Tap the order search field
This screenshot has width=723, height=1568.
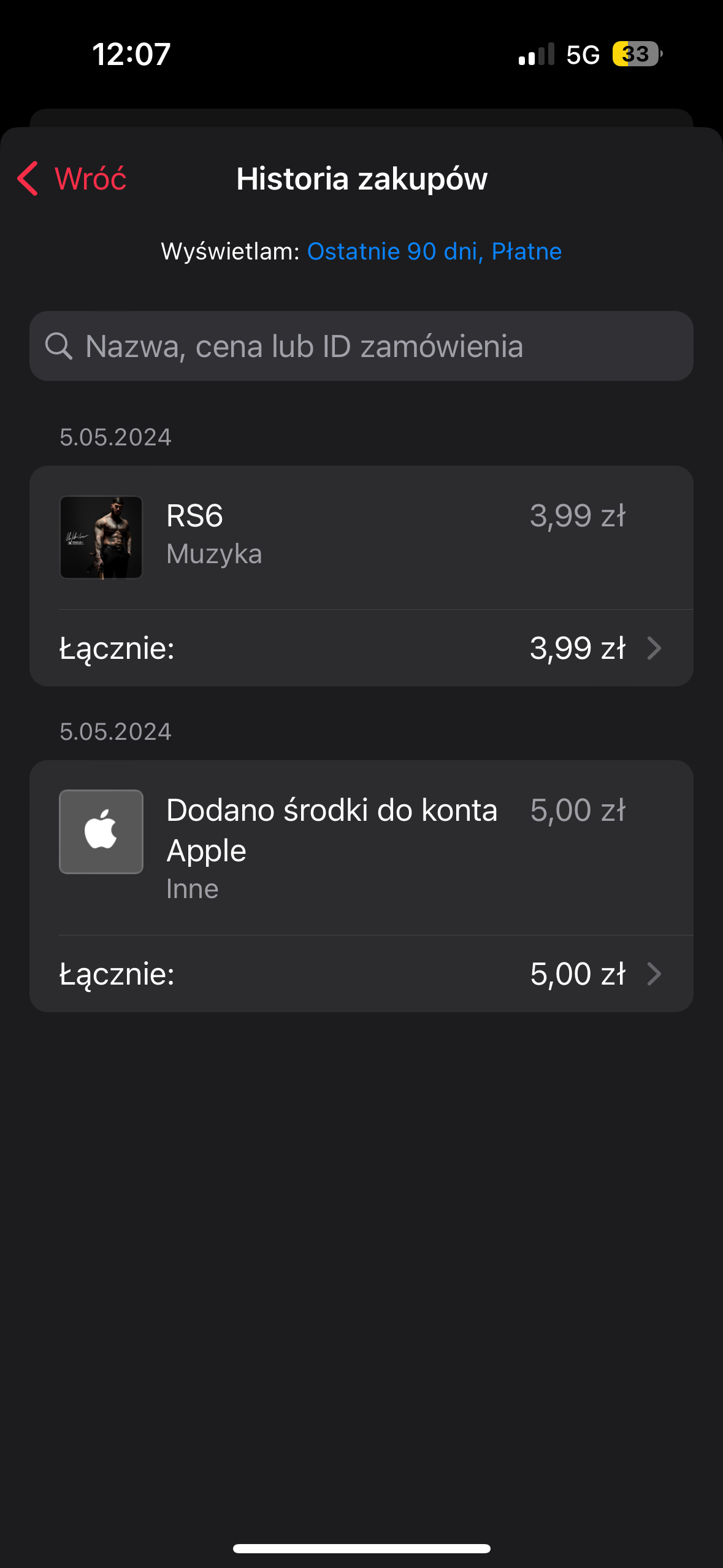coord(362,346)
